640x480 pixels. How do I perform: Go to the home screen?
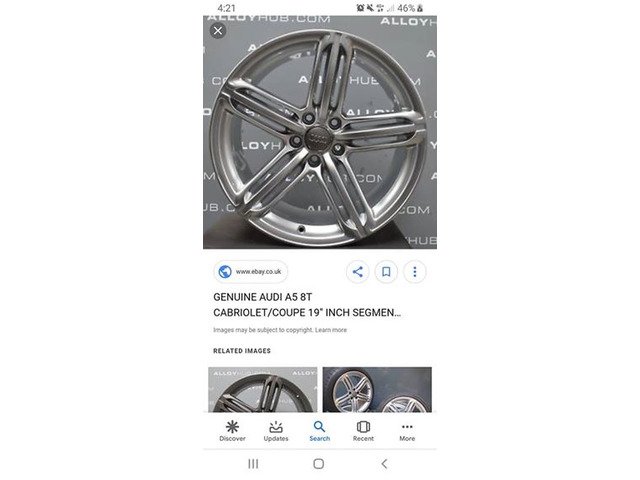tap(318, 464)
